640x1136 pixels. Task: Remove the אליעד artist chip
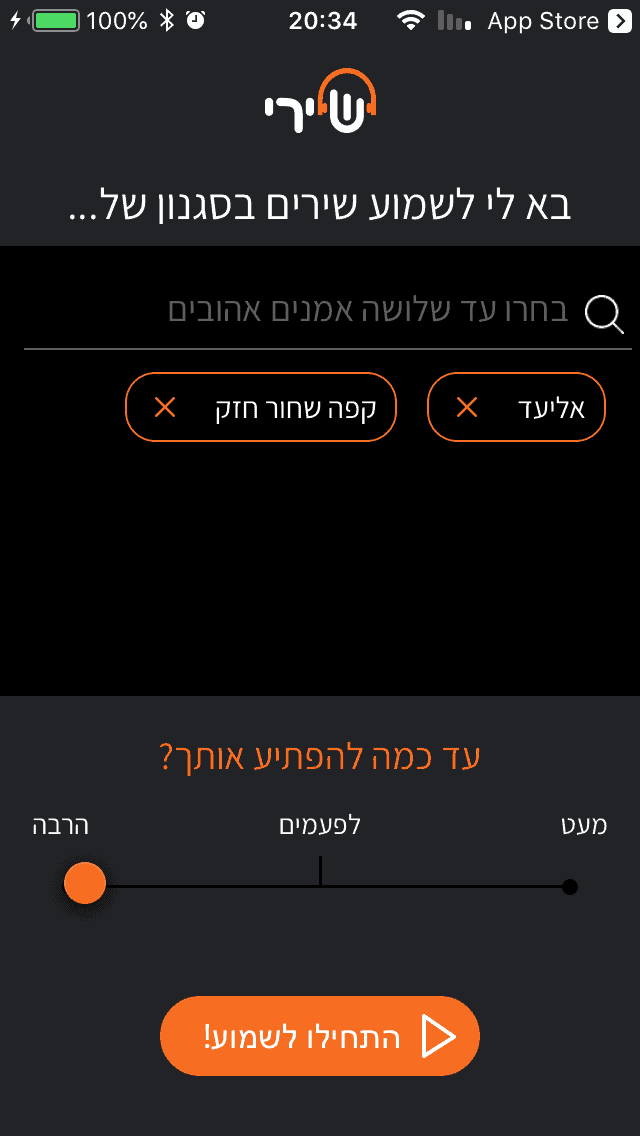(467, 408)
